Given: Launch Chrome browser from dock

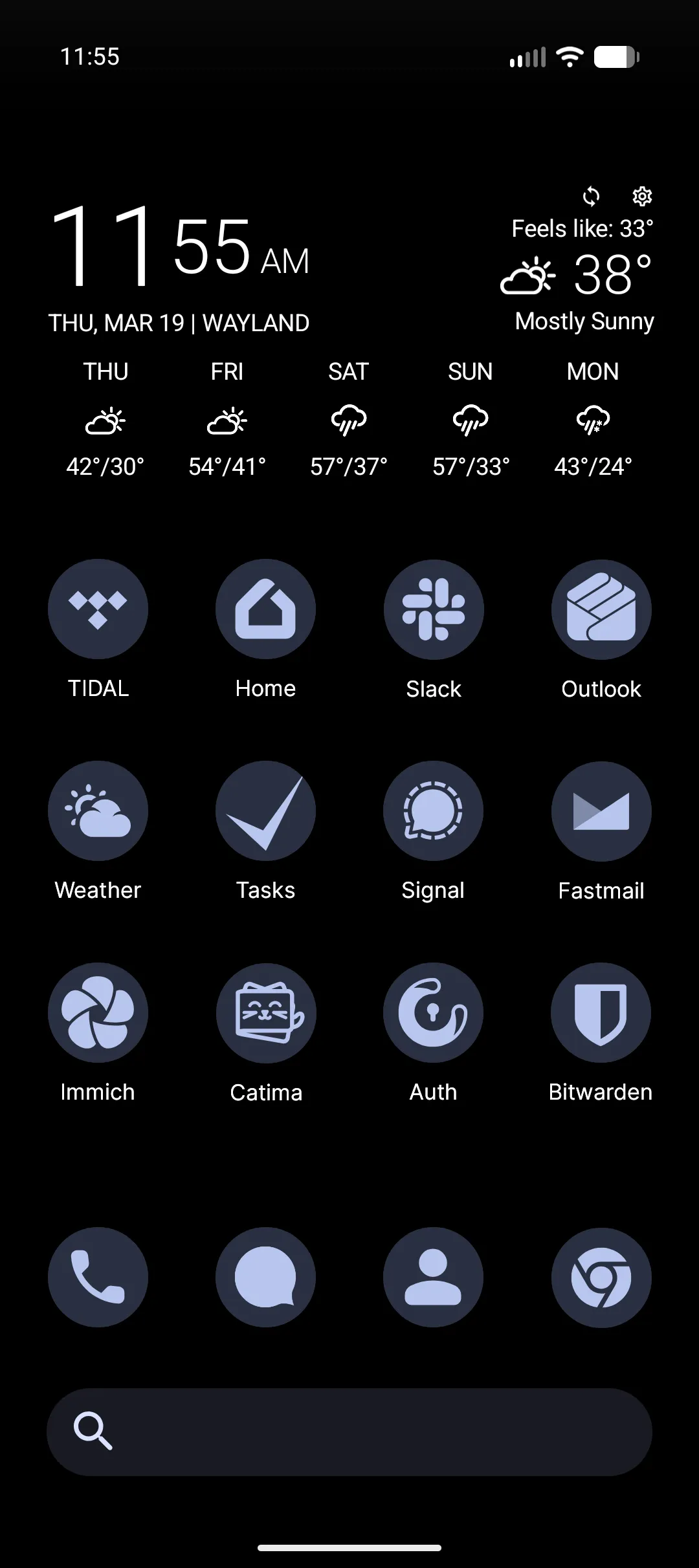Looking at the screenshot, I should tap(601, 1277).
